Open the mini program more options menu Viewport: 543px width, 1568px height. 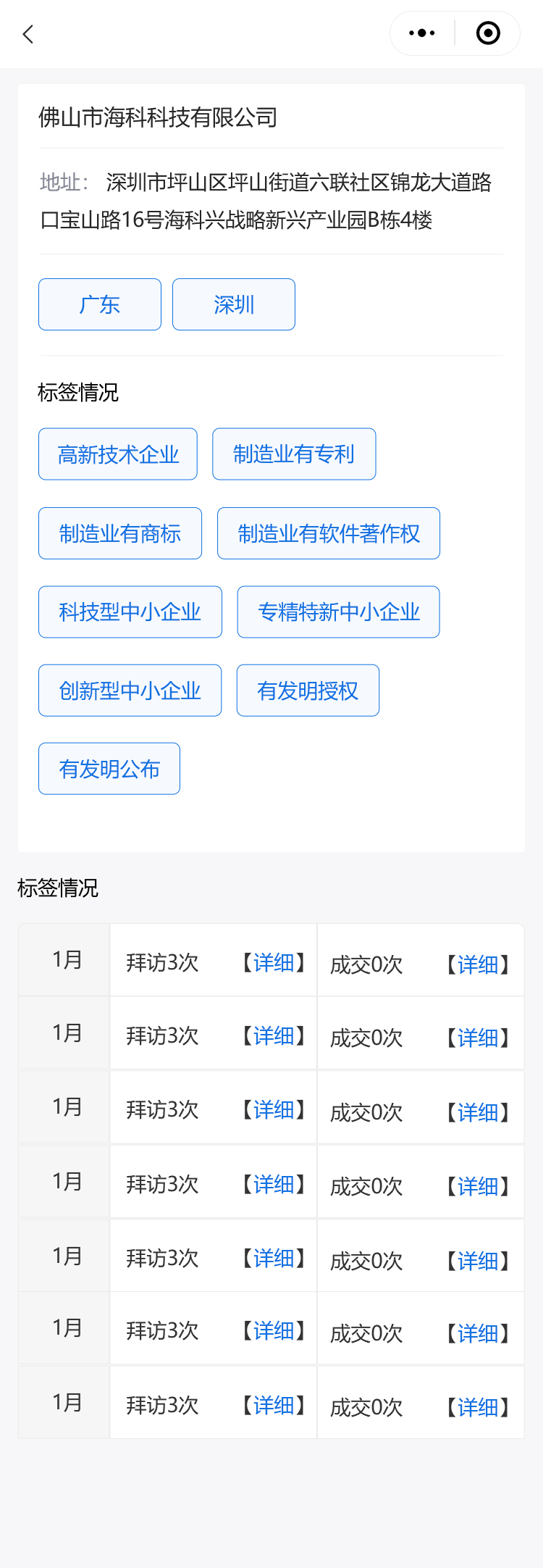click(x=422, y=33)
